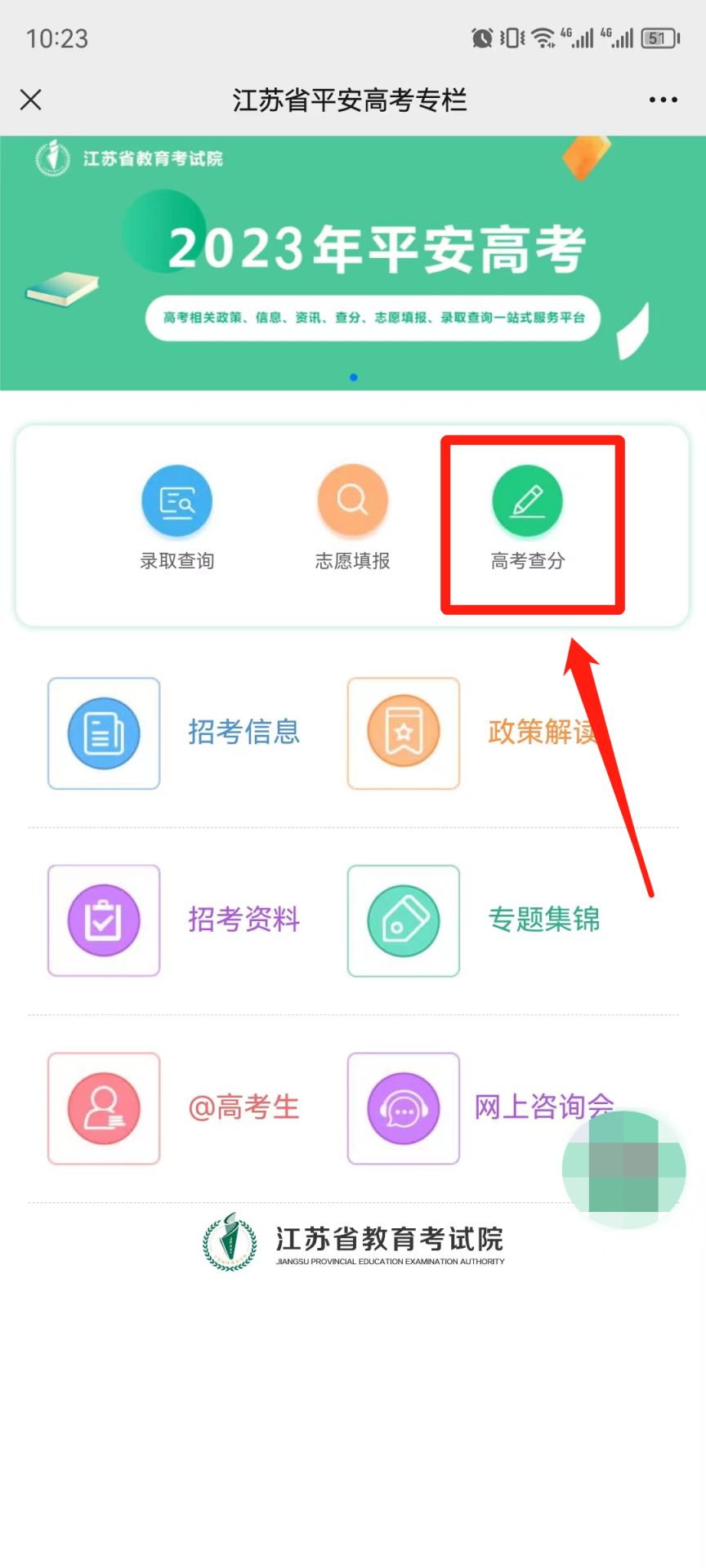
Task: Go to 志愿填报 application filing
Action: pyautogui.click(x=352, y=516)
